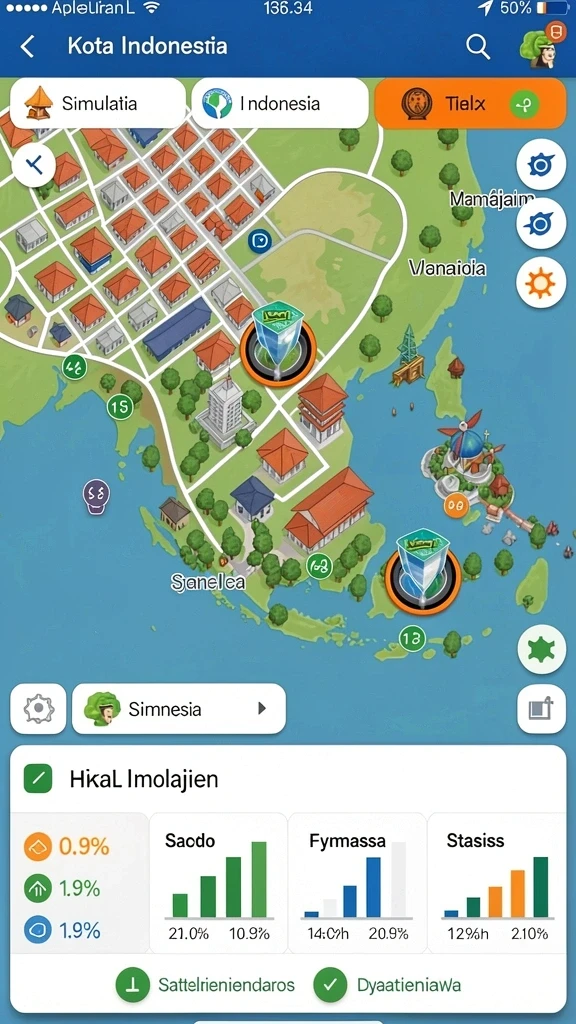Open the settings gear button

38,709
